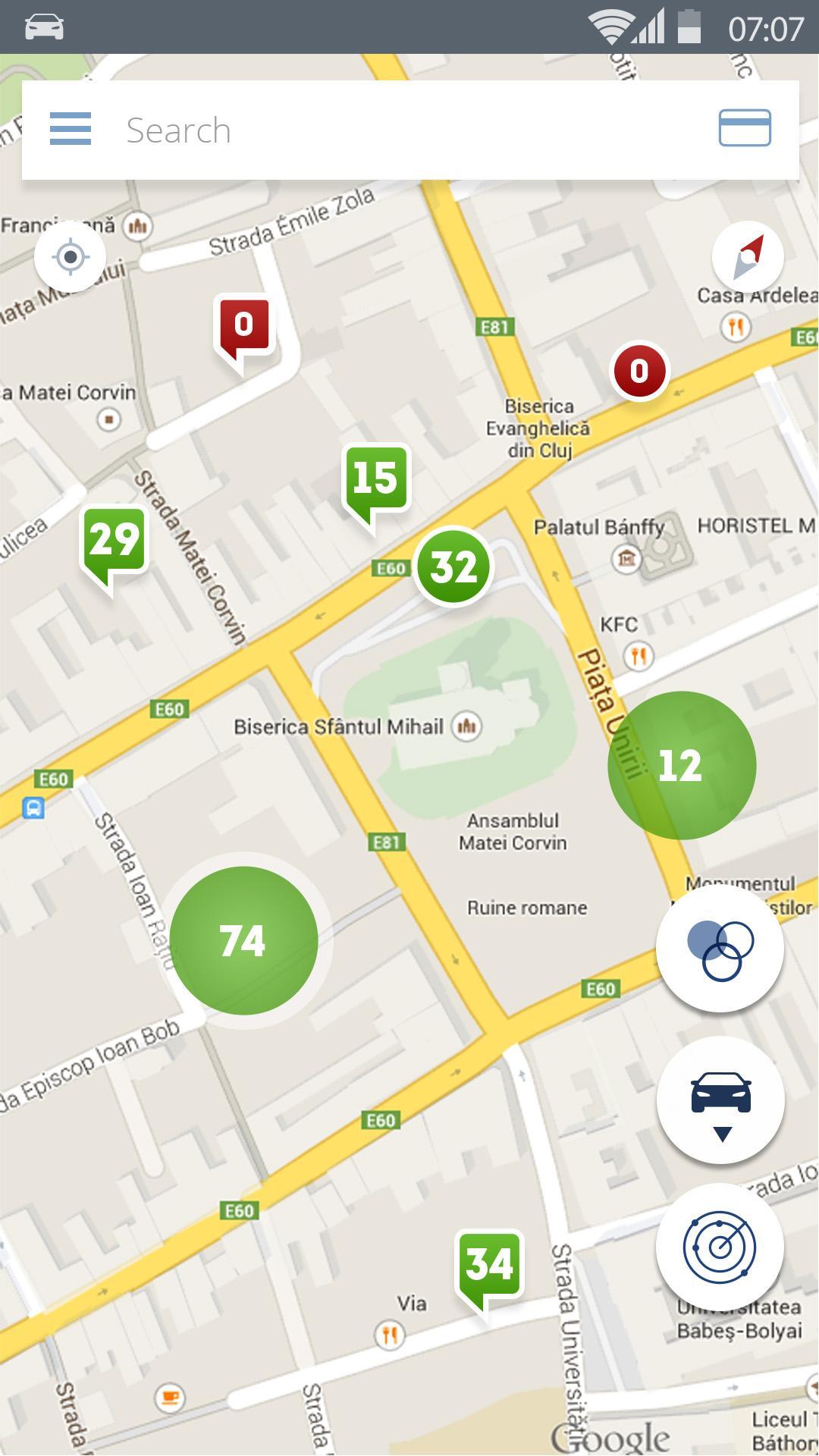
Task: Open the hamburger menu
Action: click(x=71, y=129)
